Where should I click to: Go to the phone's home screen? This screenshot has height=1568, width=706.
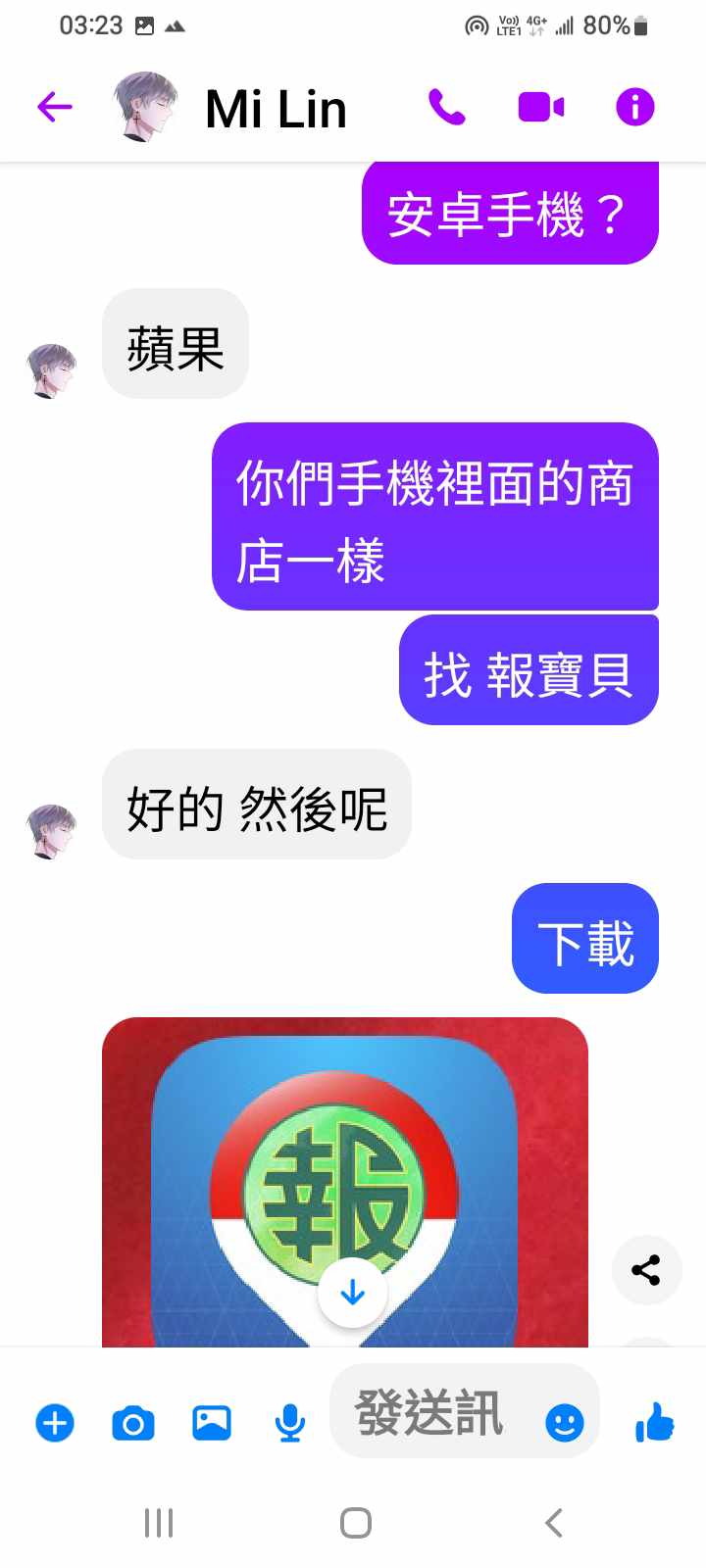[x=355, y=1523]
